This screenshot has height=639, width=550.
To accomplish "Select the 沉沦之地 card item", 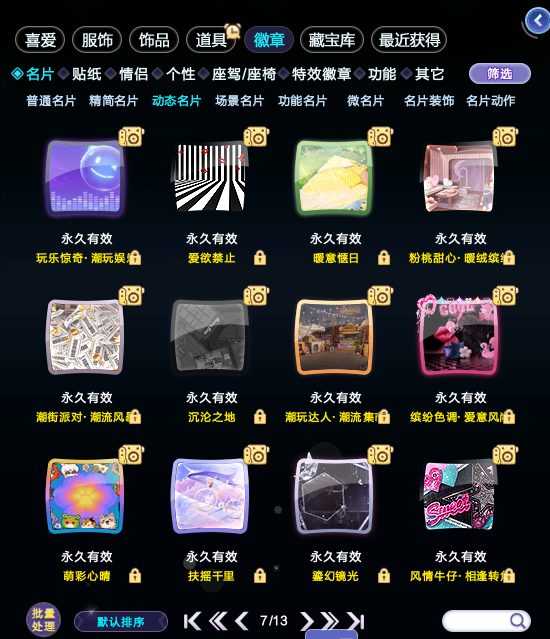I will point(209,336).
